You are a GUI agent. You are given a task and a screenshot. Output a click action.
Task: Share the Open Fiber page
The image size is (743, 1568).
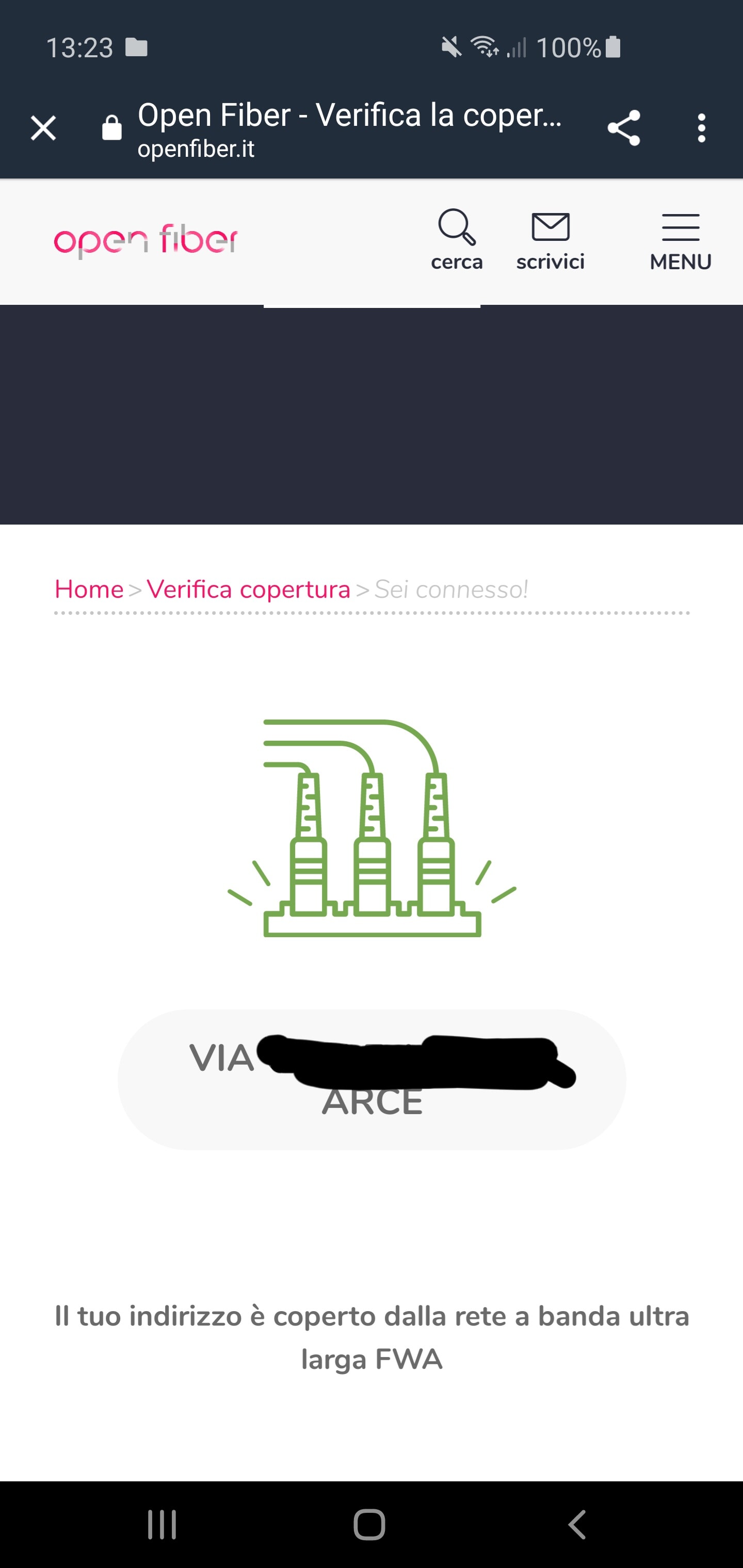(624, 128)
